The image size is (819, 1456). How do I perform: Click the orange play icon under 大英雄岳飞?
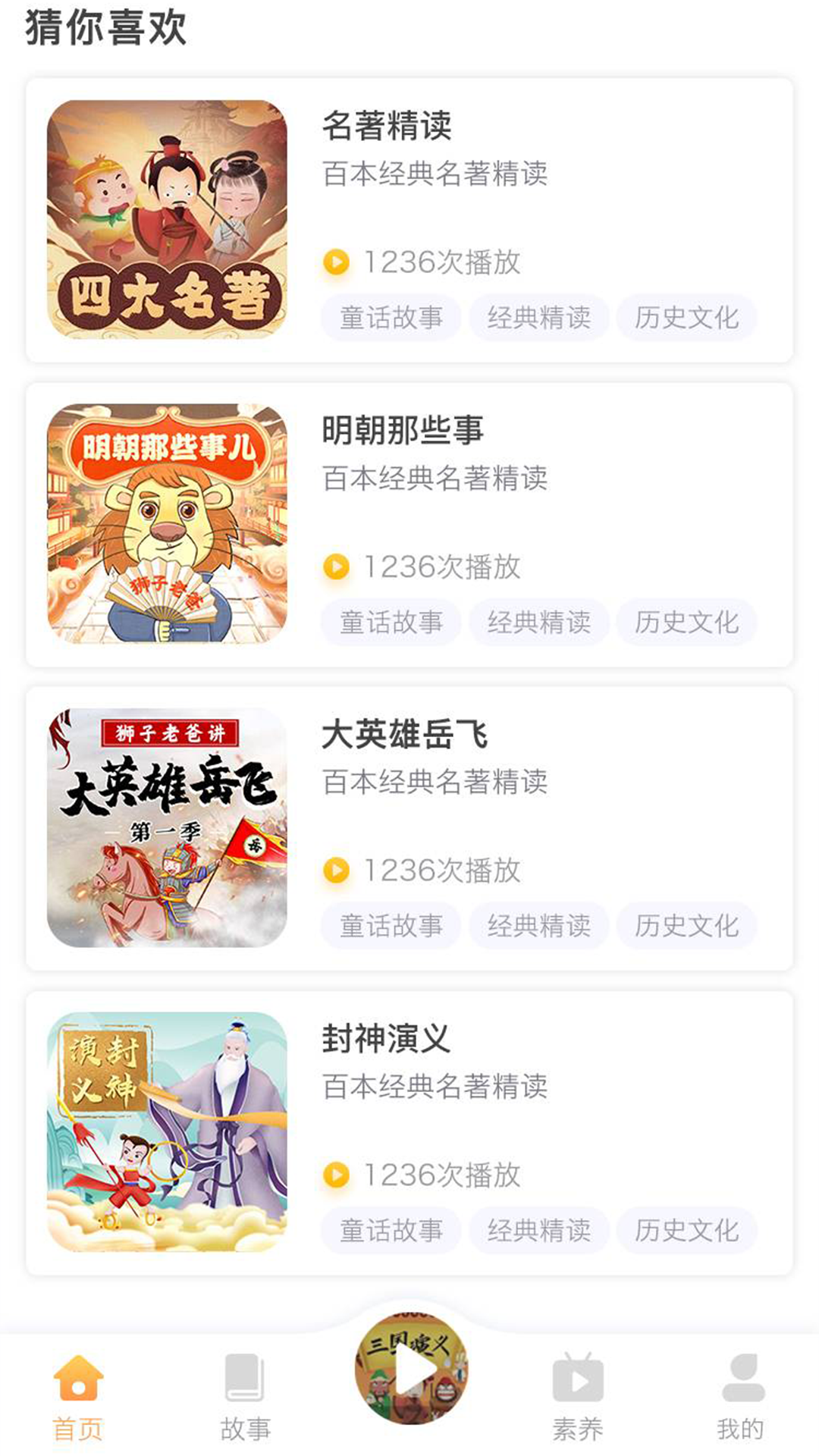337,870
